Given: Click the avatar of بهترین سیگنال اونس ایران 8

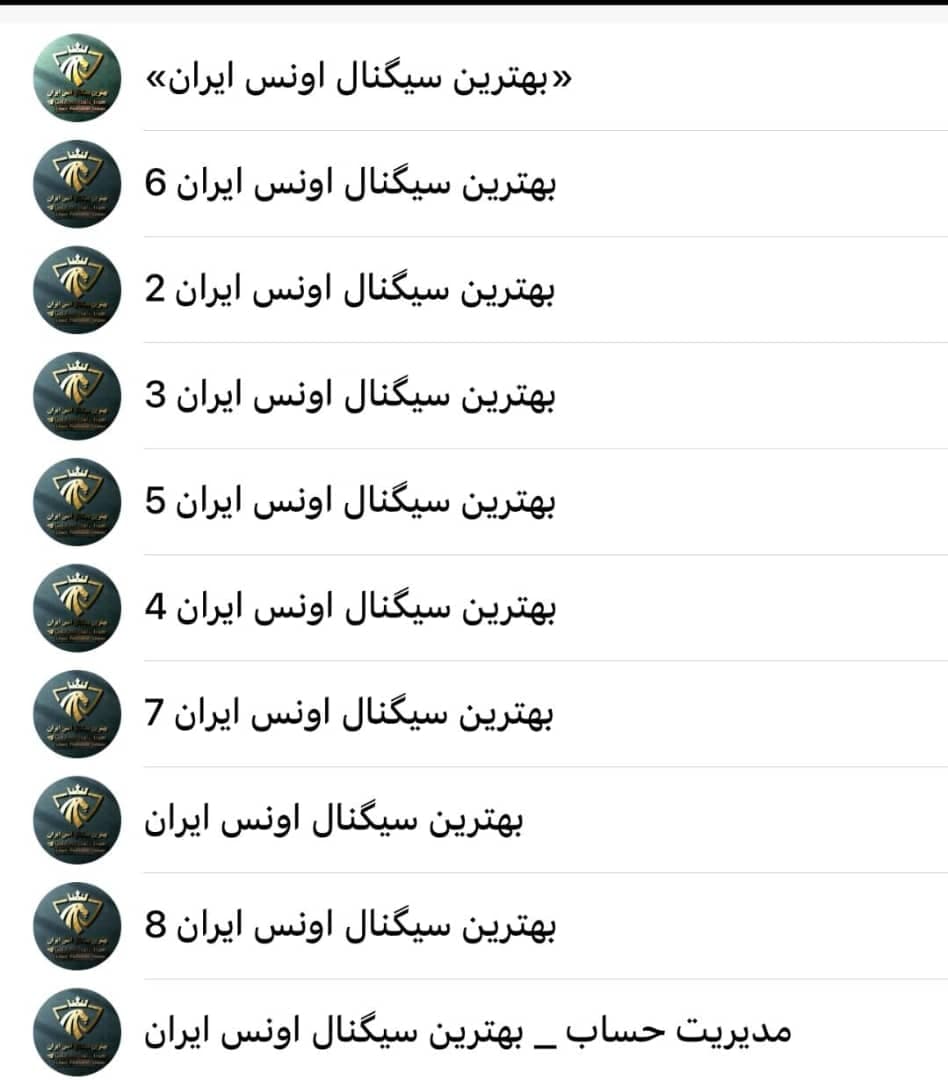Looking at the screenshot, I should pos(76,926).
